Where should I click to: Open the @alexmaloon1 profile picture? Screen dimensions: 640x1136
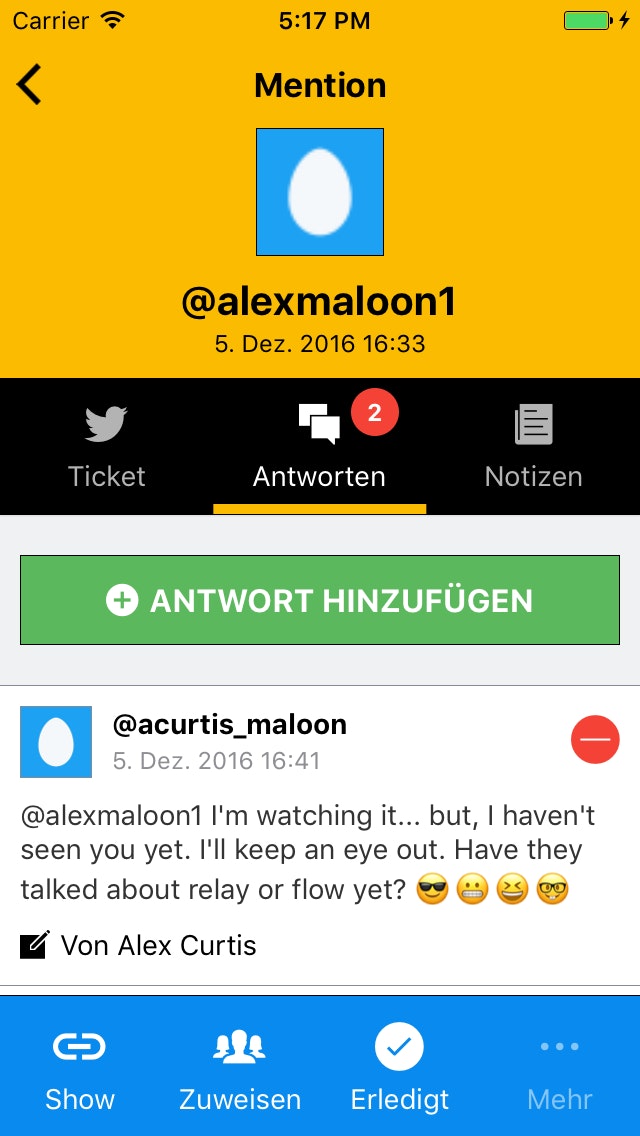(x=320, y=192)
